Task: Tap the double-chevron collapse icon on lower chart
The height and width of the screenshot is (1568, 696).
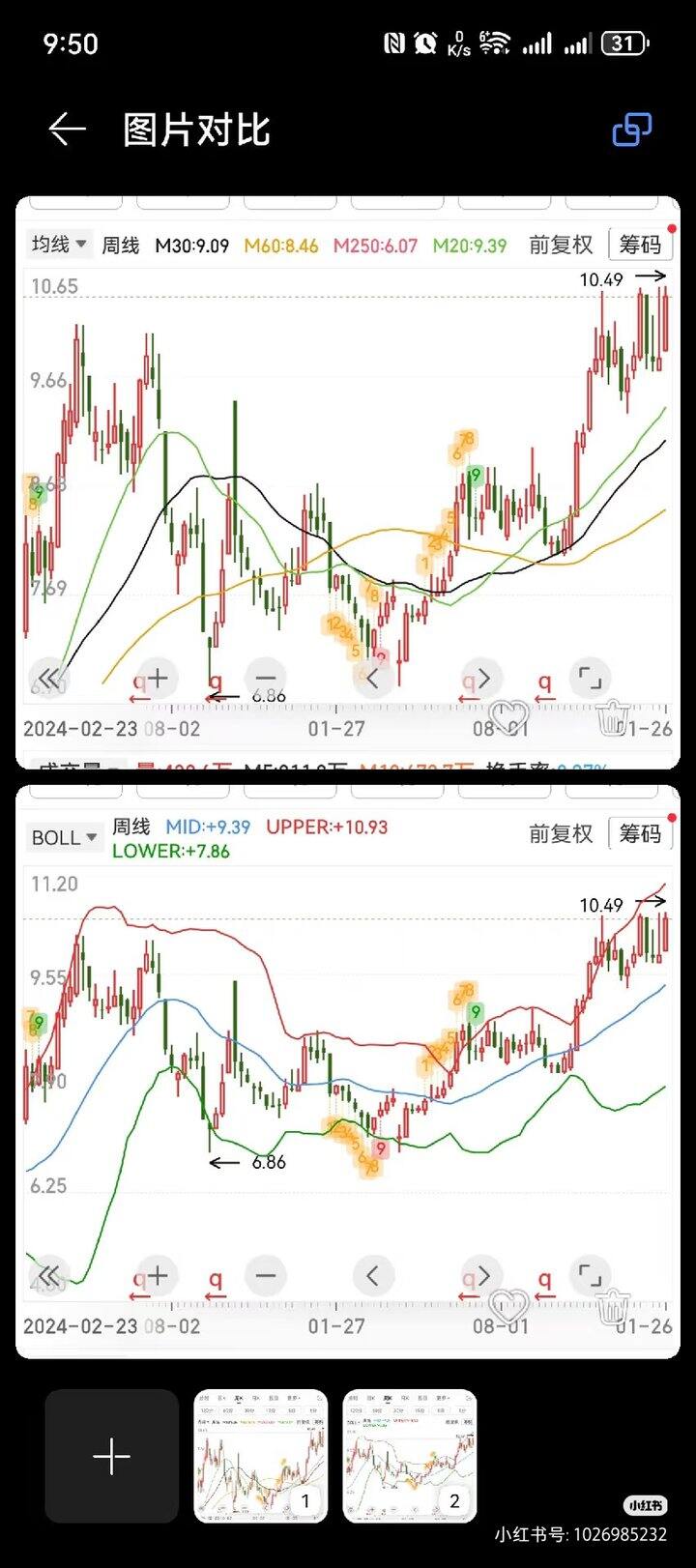Action: coord(50,1276)
